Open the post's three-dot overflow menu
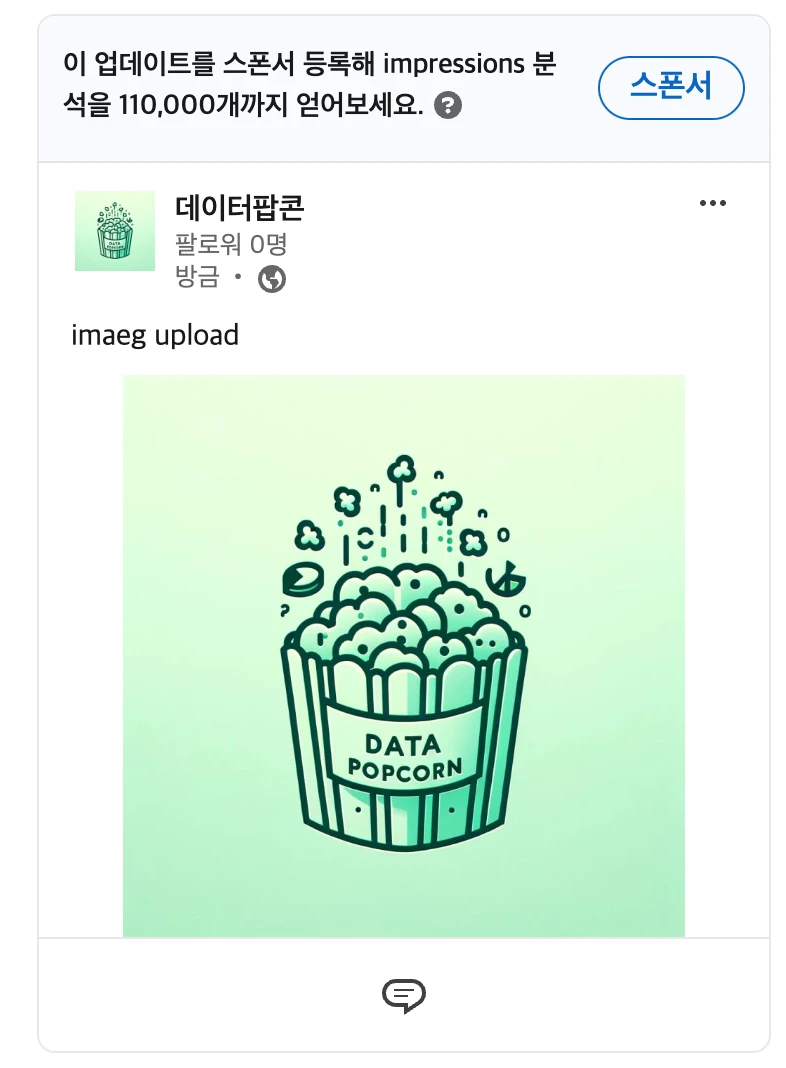The image size is (786, 1068). 712,203
